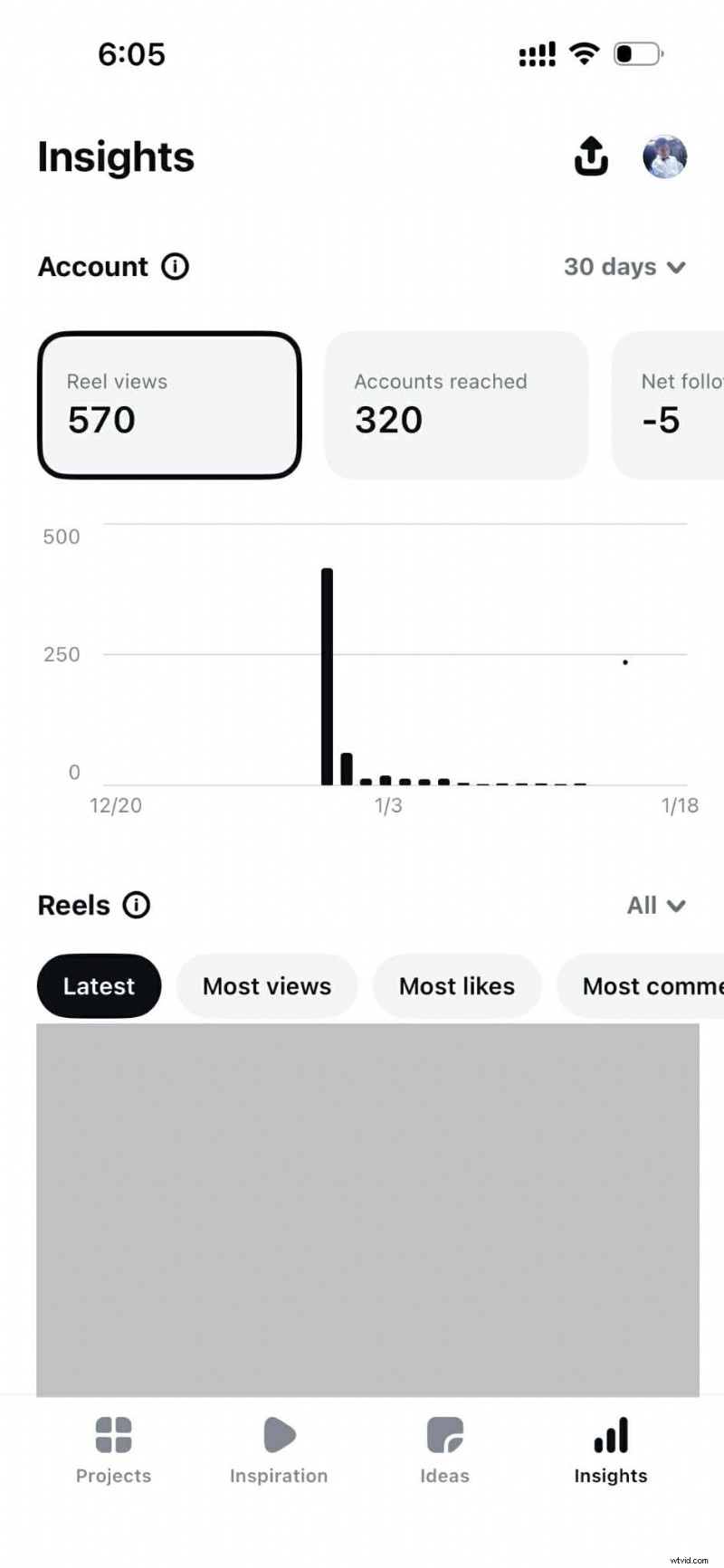Image resolution: width=724 pixels, height=1568 pixels.
Task: Tap the Reels info icon
Action: coord(136,905)
